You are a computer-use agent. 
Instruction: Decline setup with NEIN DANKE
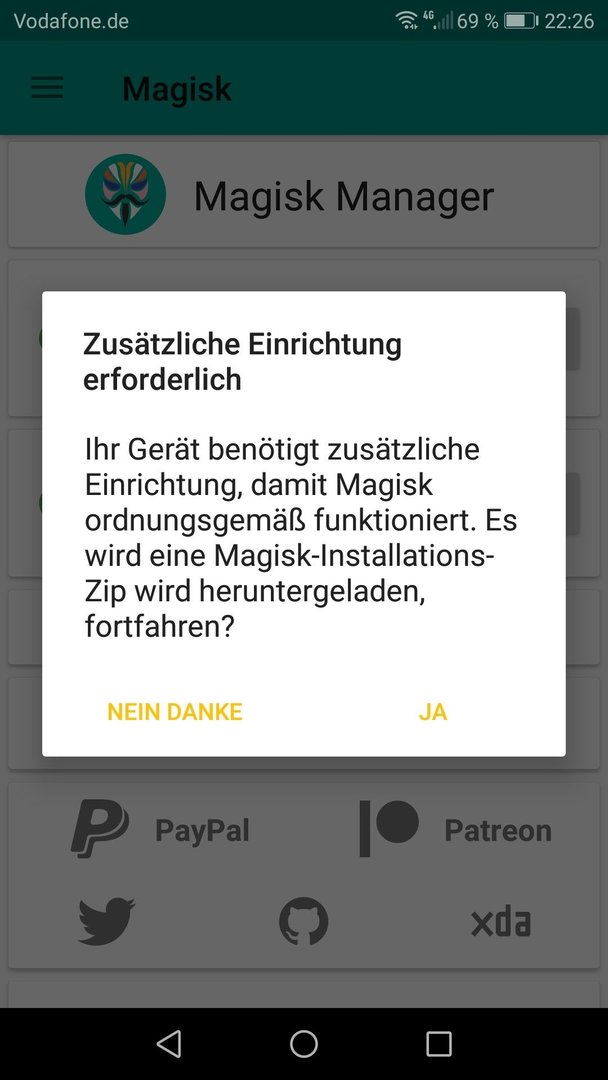click(174, 712)
